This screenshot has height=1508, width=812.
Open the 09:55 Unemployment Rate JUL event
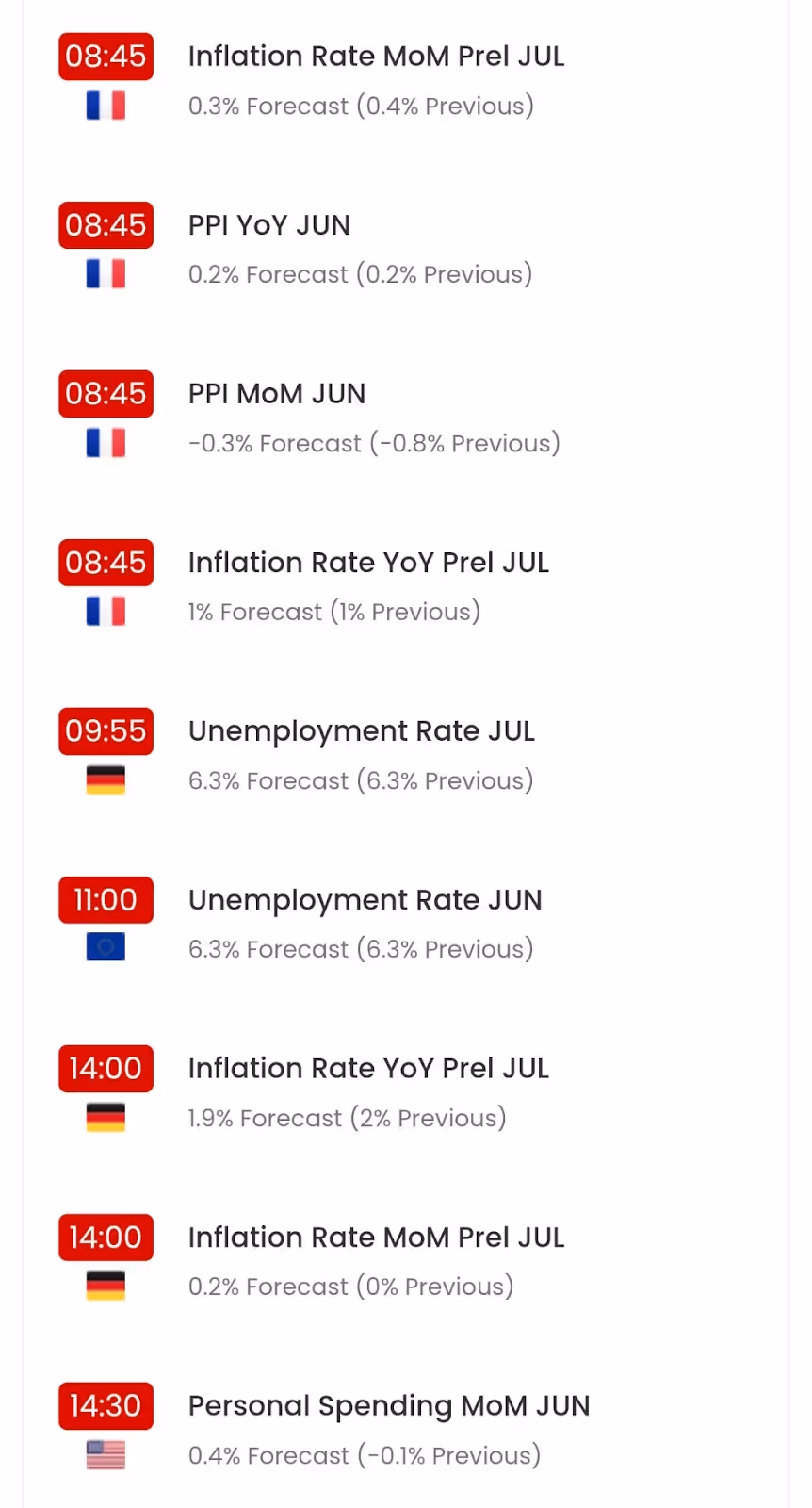tap(361, 731)
